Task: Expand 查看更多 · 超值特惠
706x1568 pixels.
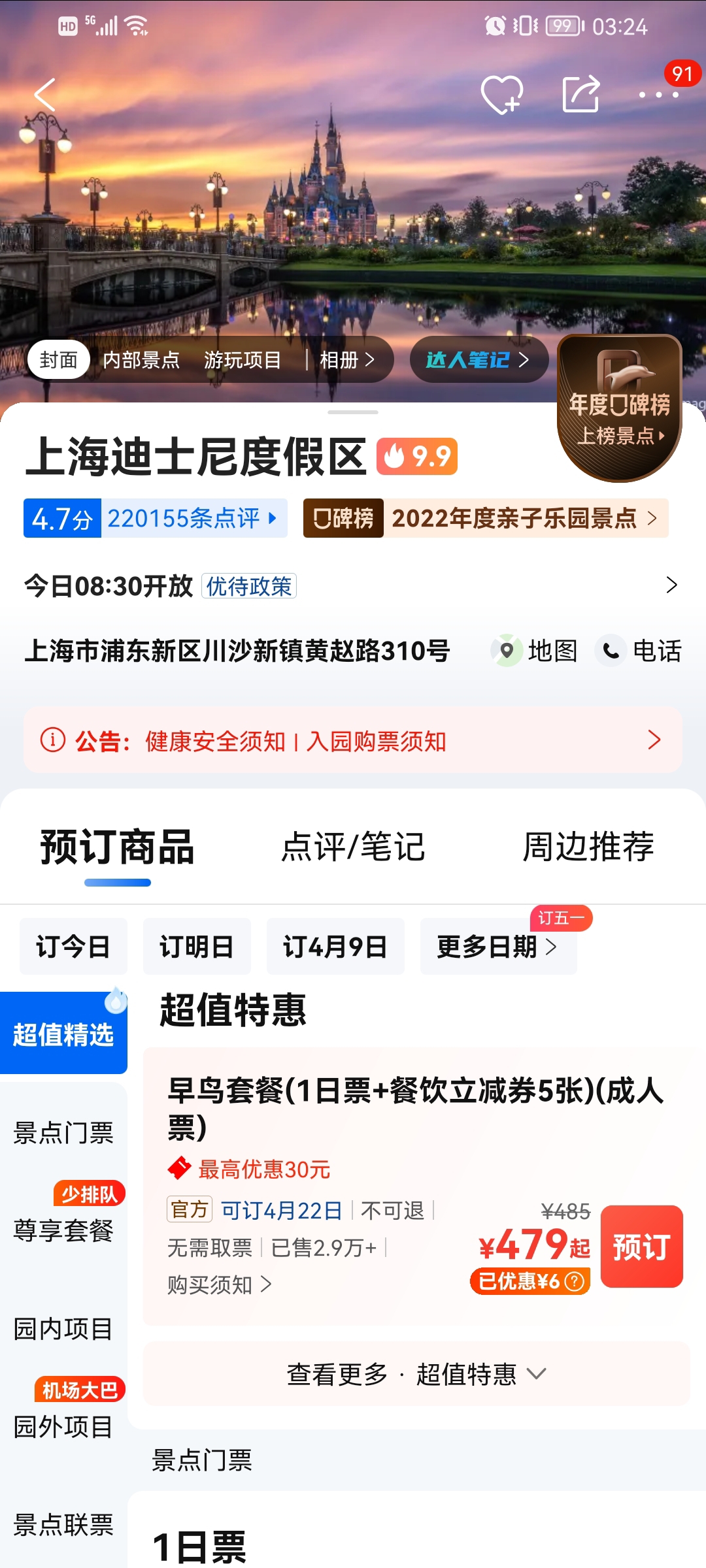Action: pos(416,1374)
